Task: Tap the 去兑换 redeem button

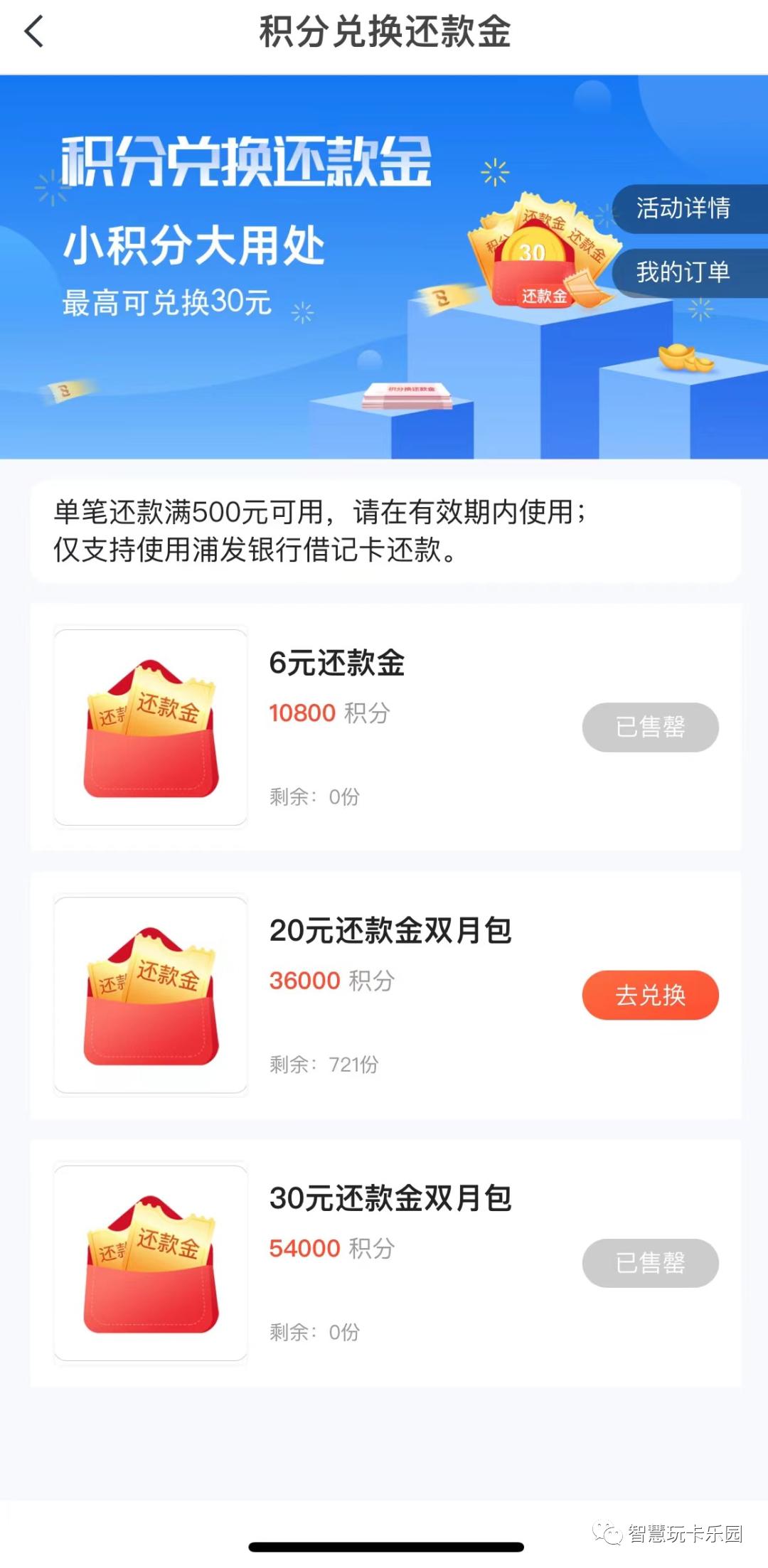Action: 649,996
